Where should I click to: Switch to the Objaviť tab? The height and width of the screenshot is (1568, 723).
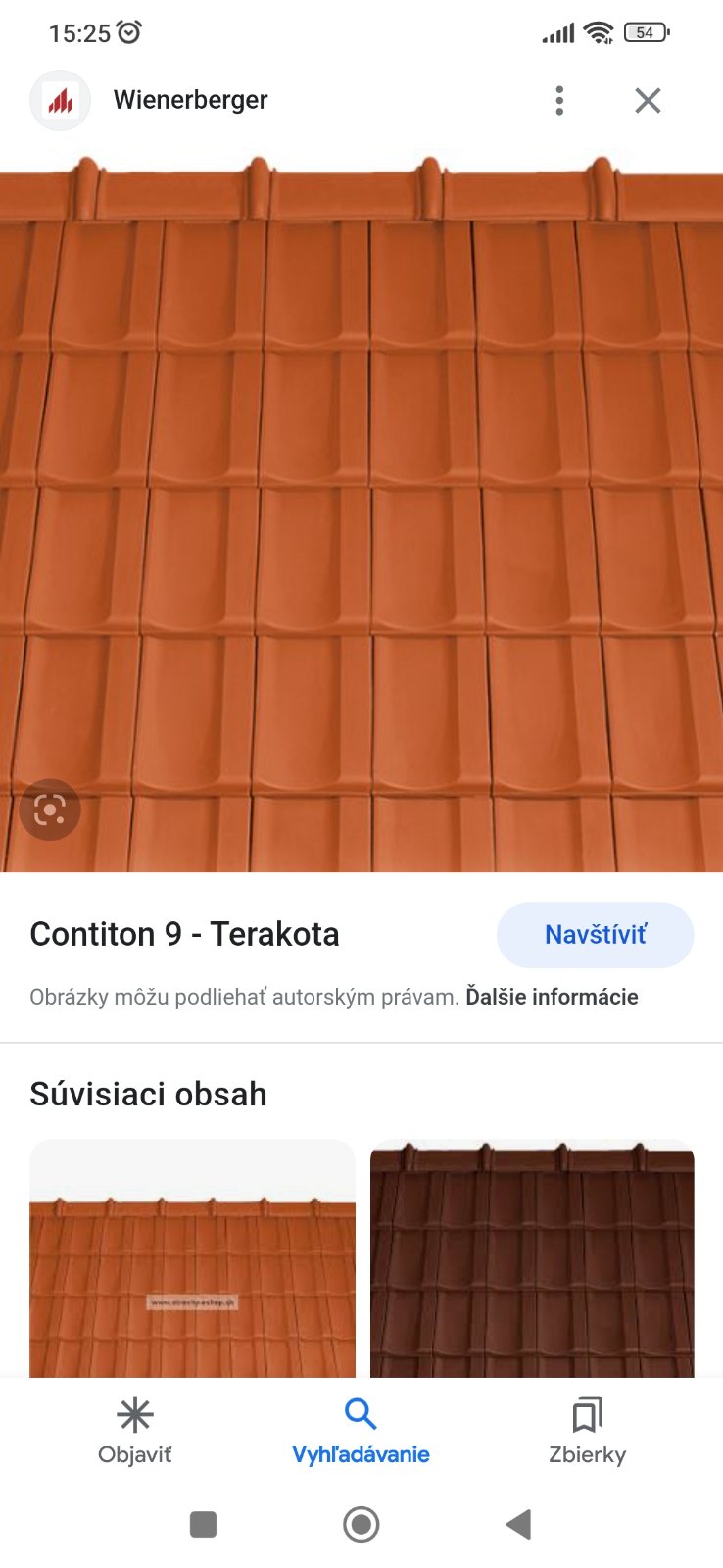pyautogui.click(x=135, y=1431)
